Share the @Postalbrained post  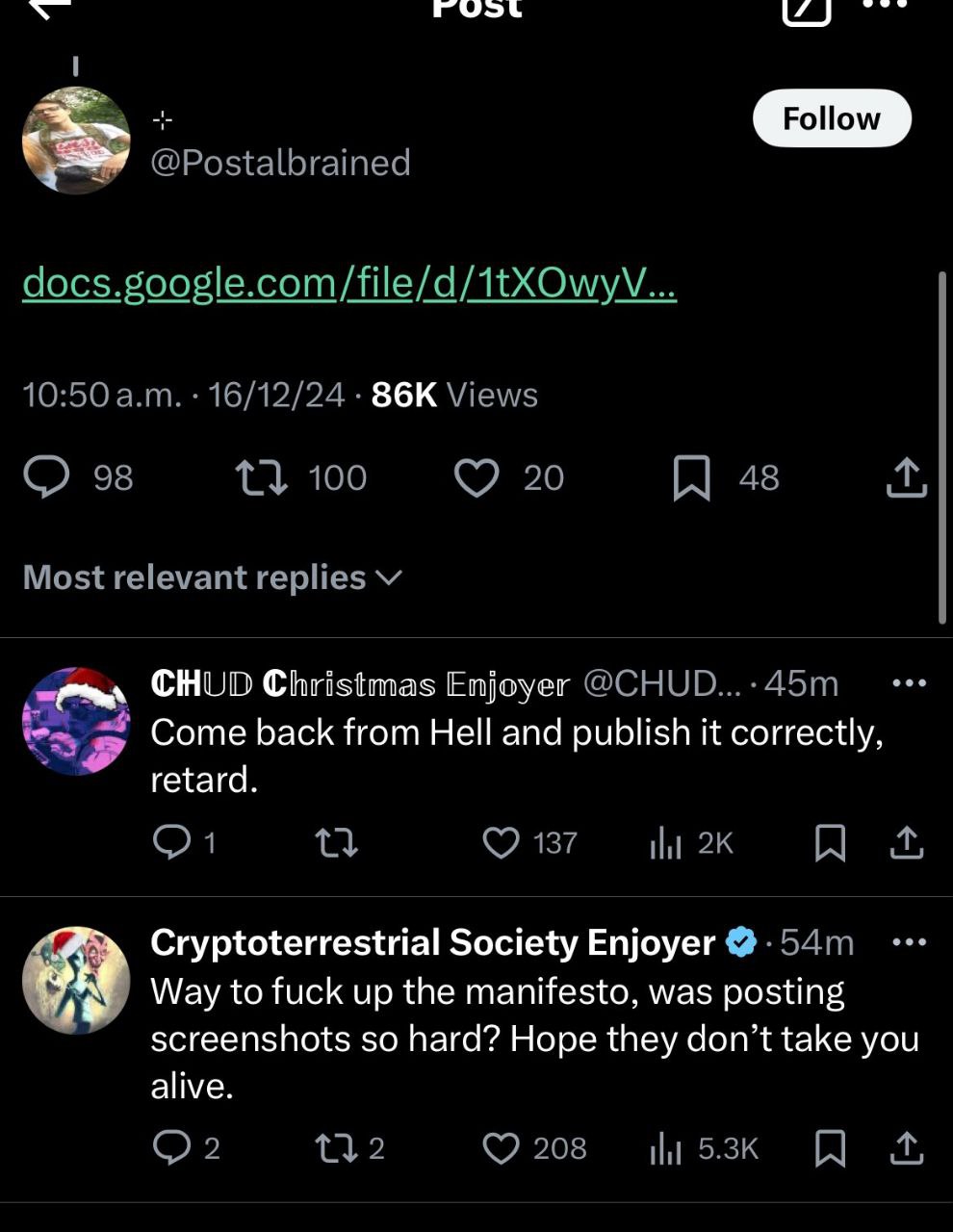coord(906,477)
